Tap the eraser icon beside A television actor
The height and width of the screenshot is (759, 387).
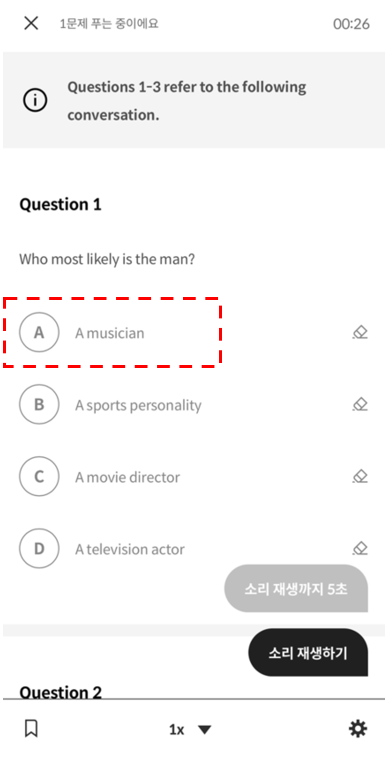(360, 548)
